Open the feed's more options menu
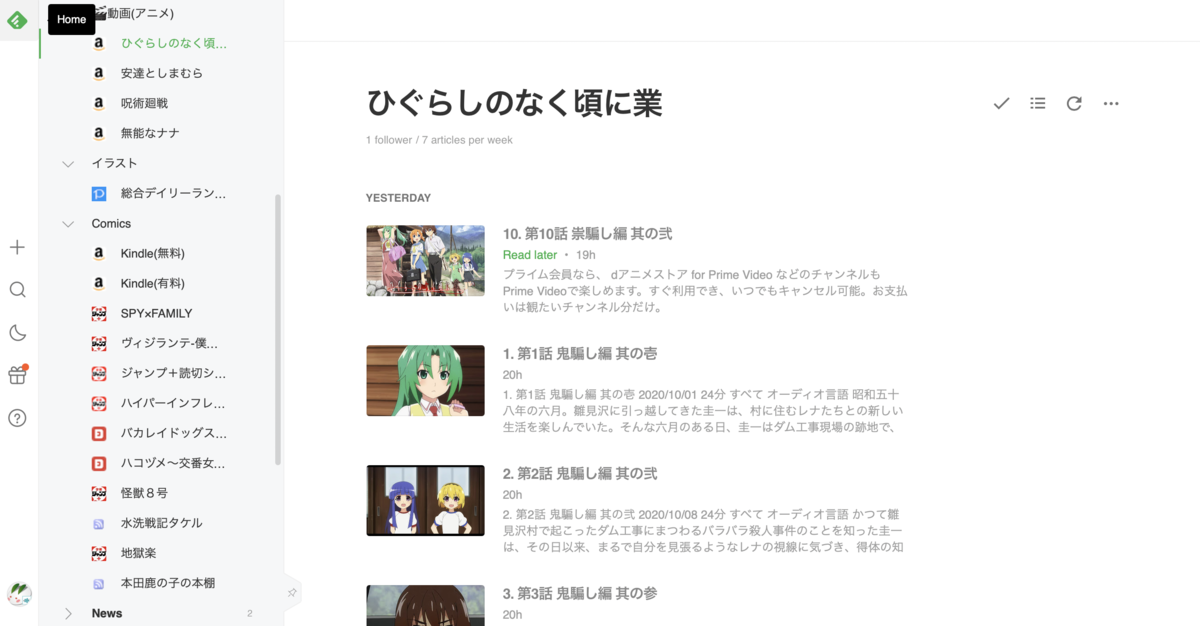 coord(1111,103)
